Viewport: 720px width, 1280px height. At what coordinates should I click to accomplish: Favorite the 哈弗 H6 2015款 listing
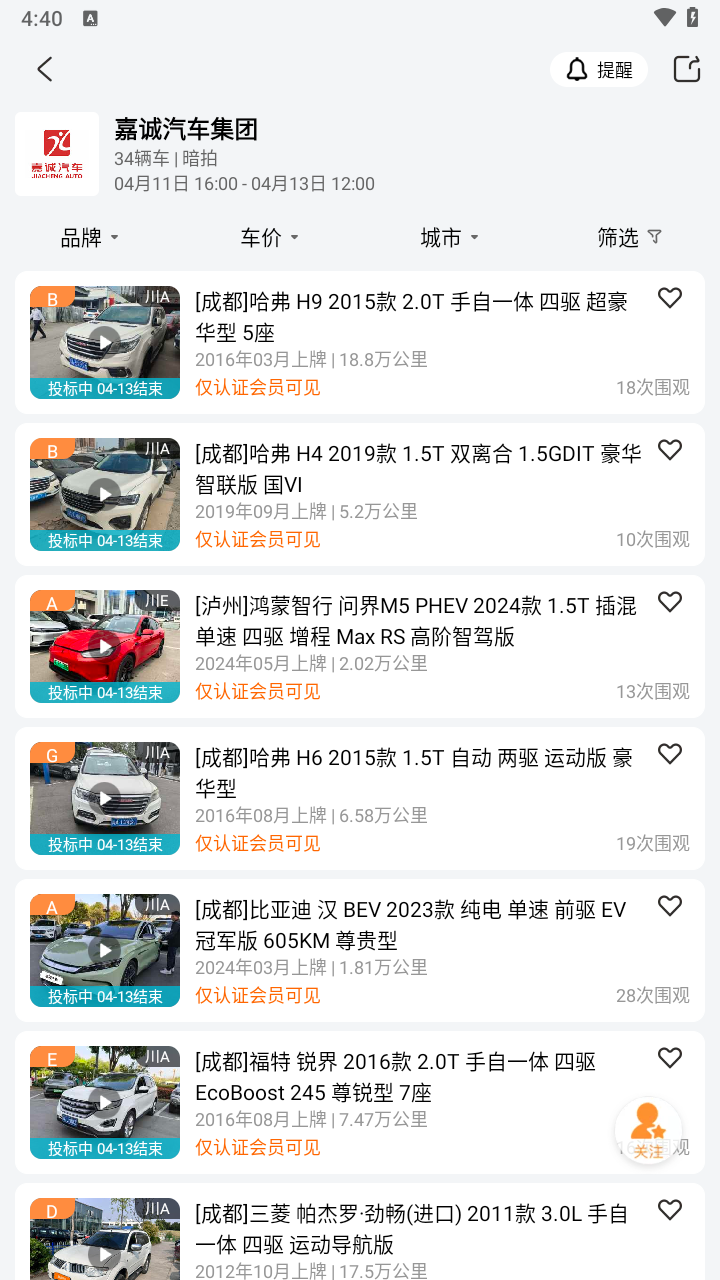670,754
